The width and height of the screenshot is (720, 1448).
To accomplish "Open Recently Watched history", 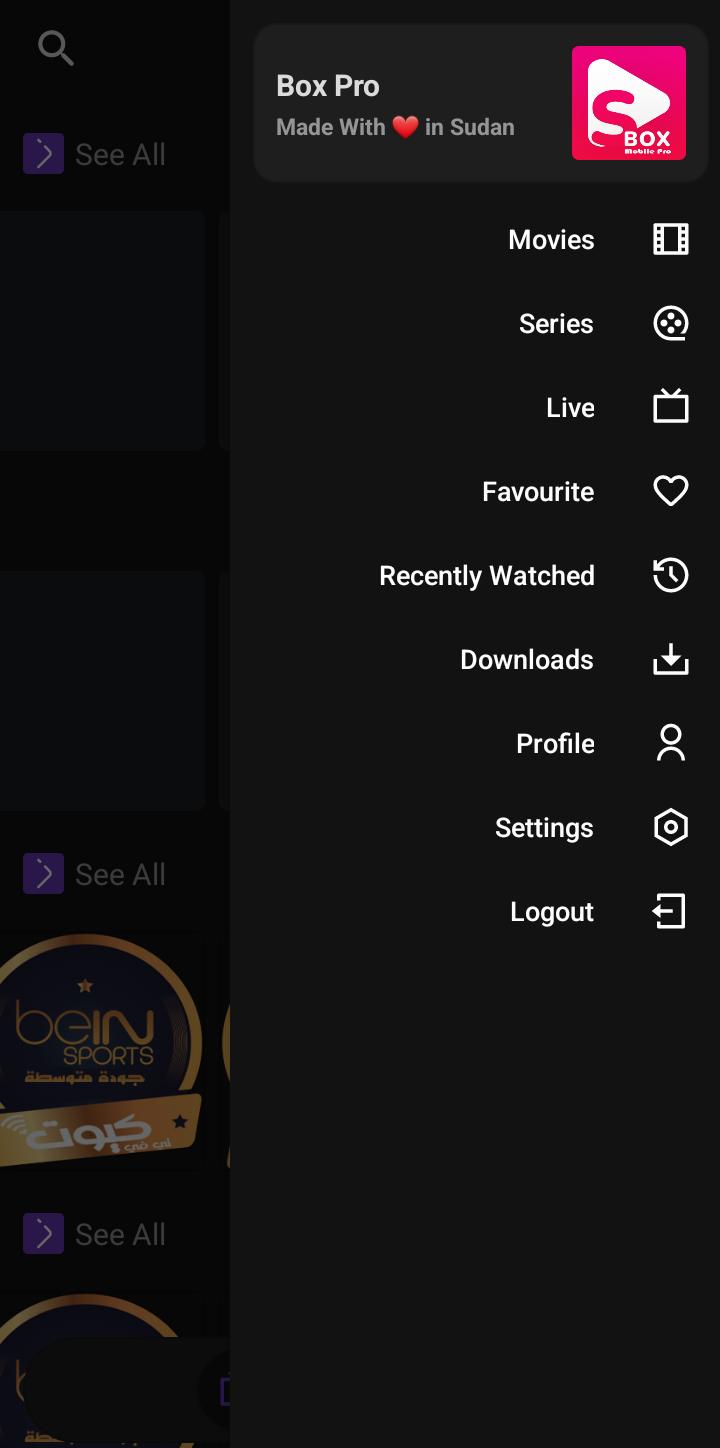I will point(475,576).
